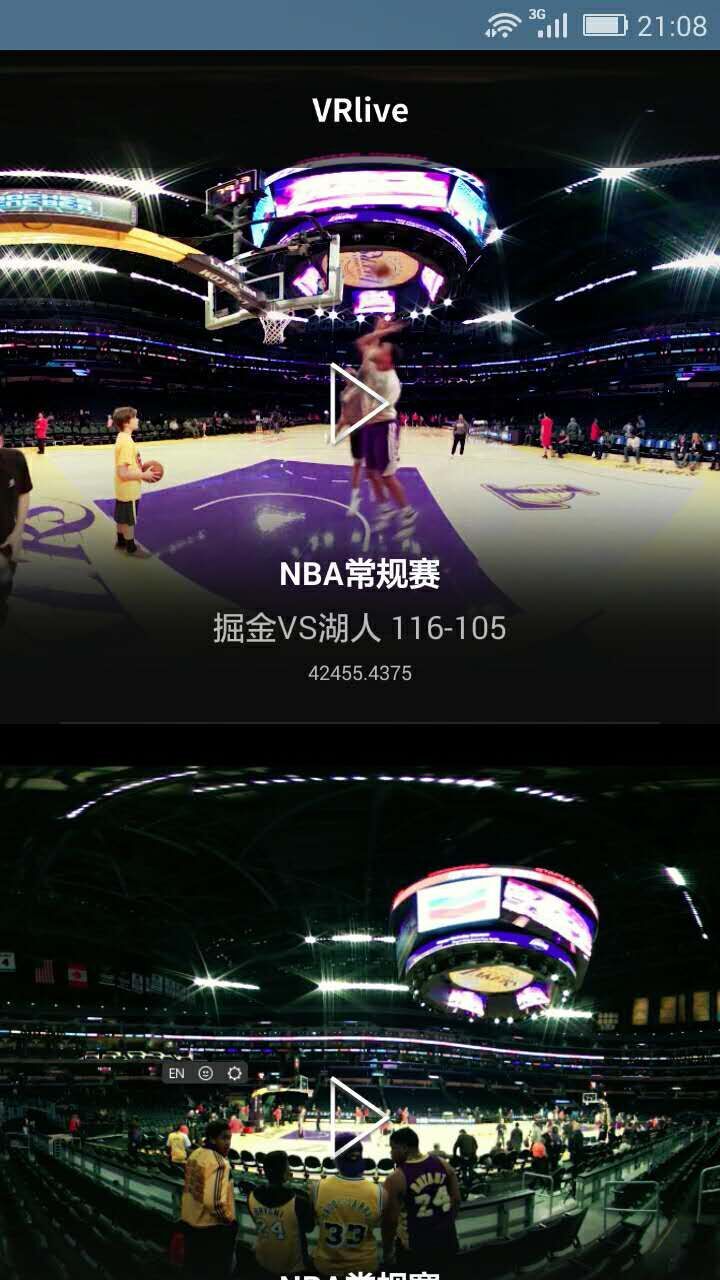Play the 掘金VS湖人 116-105 video
This screenshot has width=720, height=1280.
tap(358, 403)
